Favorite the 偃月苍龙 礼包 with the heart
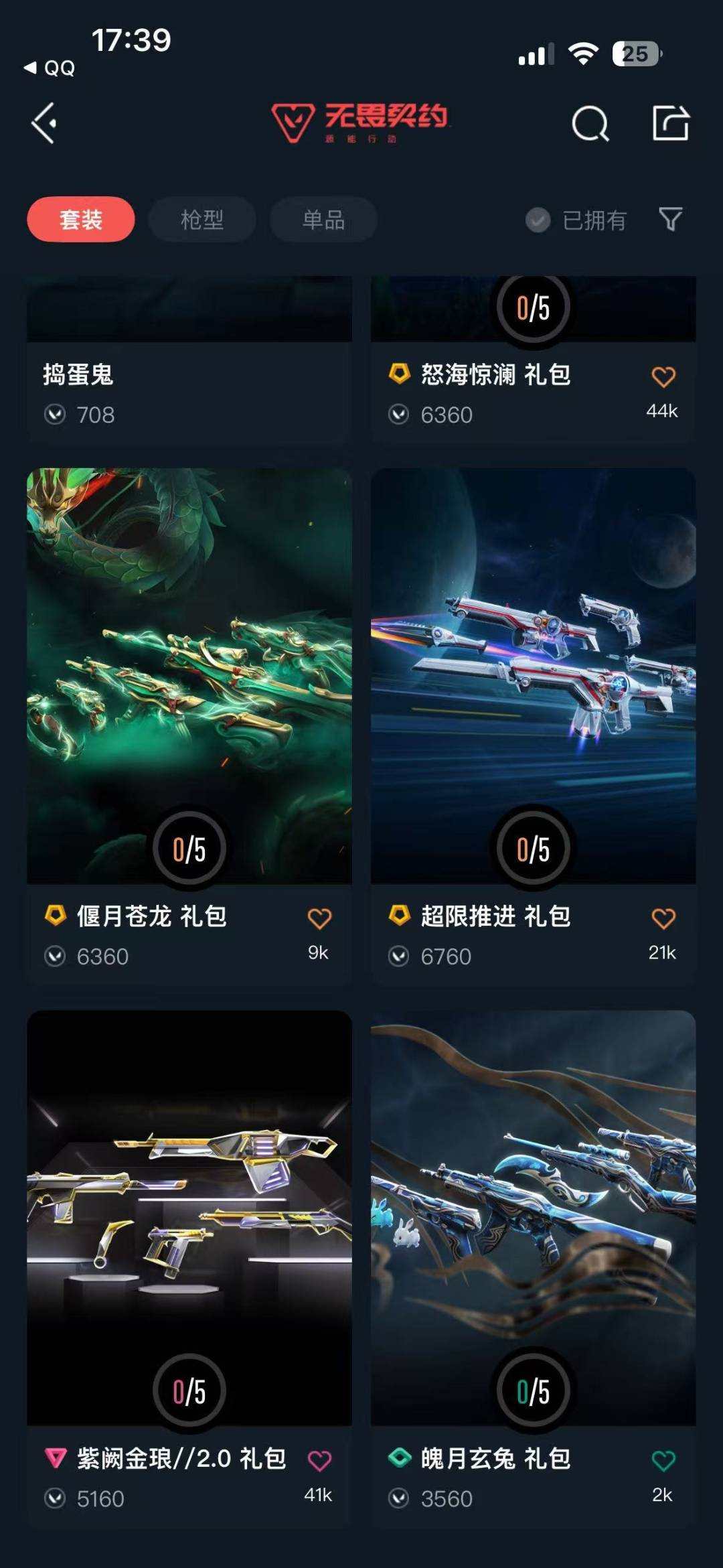The image size is (723, 1568). coord(319,916)
